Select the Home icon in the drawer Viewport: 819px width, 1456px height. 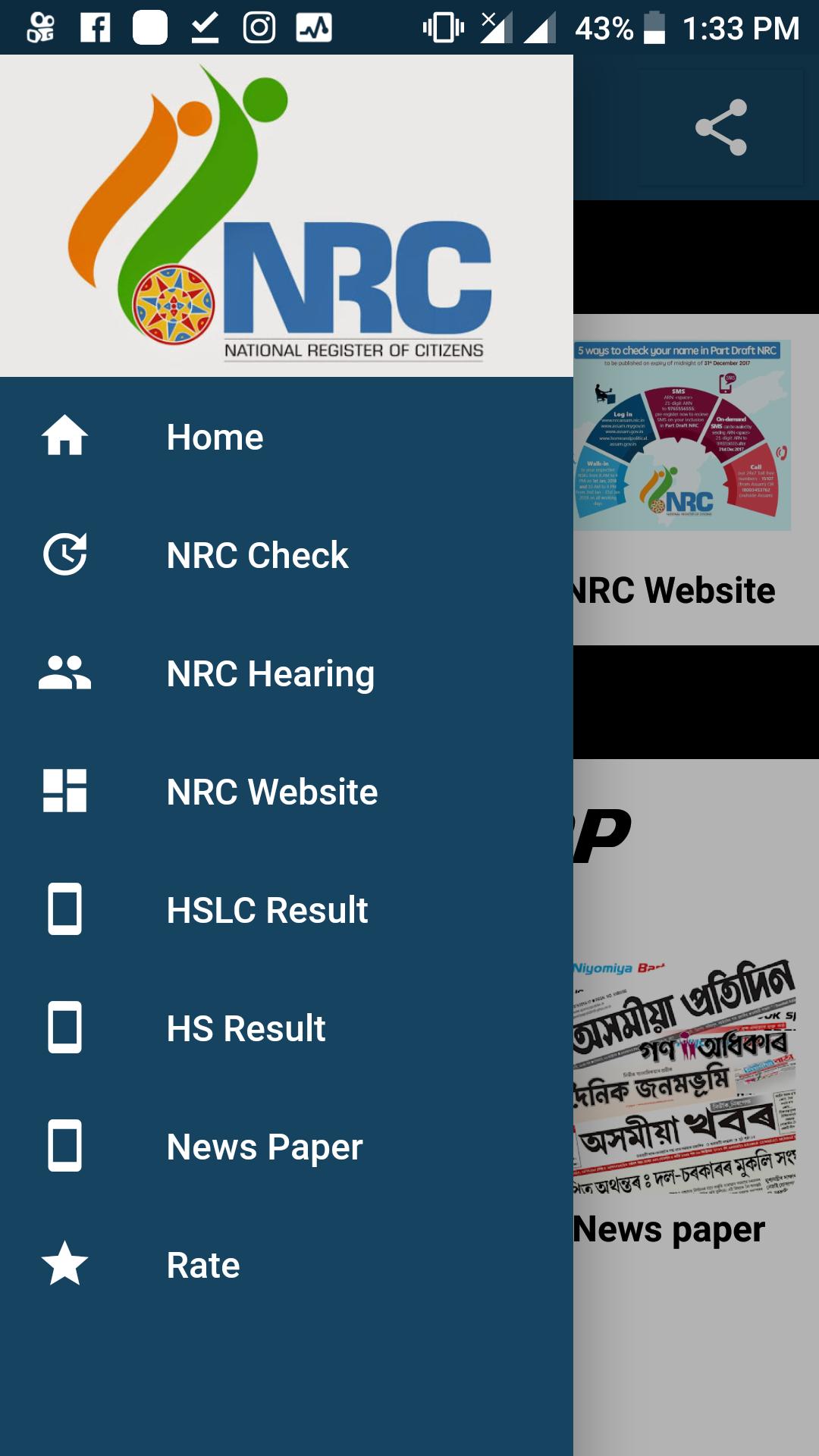[64, 437]
